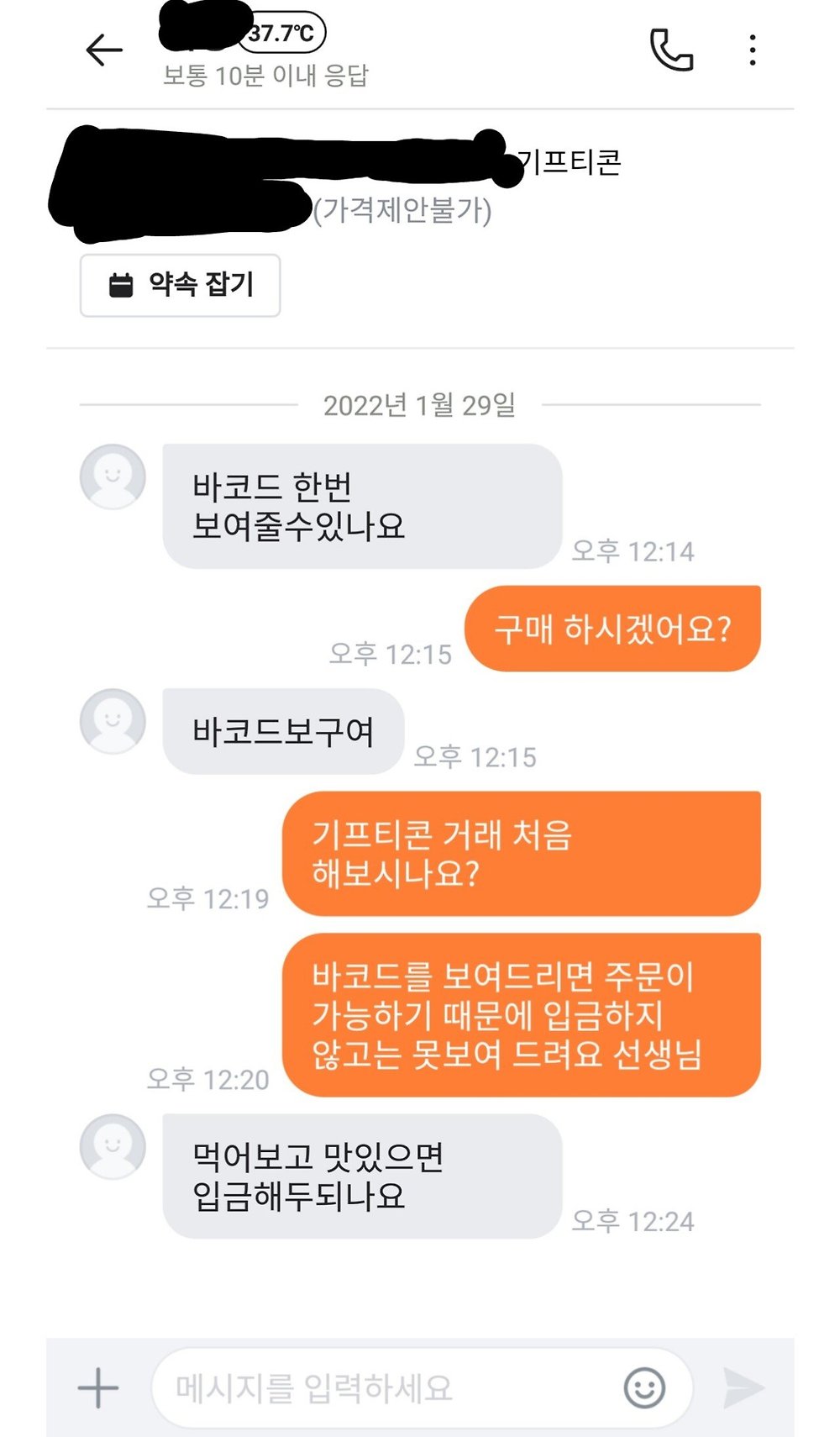Open the plus attachment menu

(98, 1387)
